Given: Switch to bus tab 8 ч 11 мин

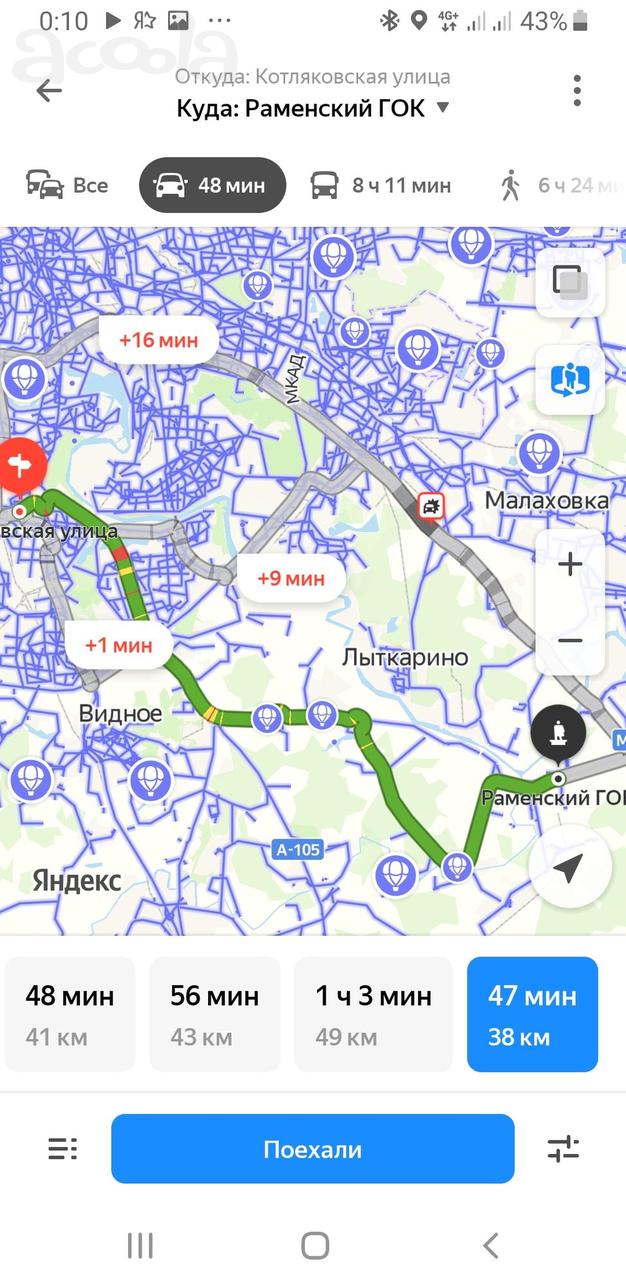Looking at the screenshot, I should pos(381,185).
